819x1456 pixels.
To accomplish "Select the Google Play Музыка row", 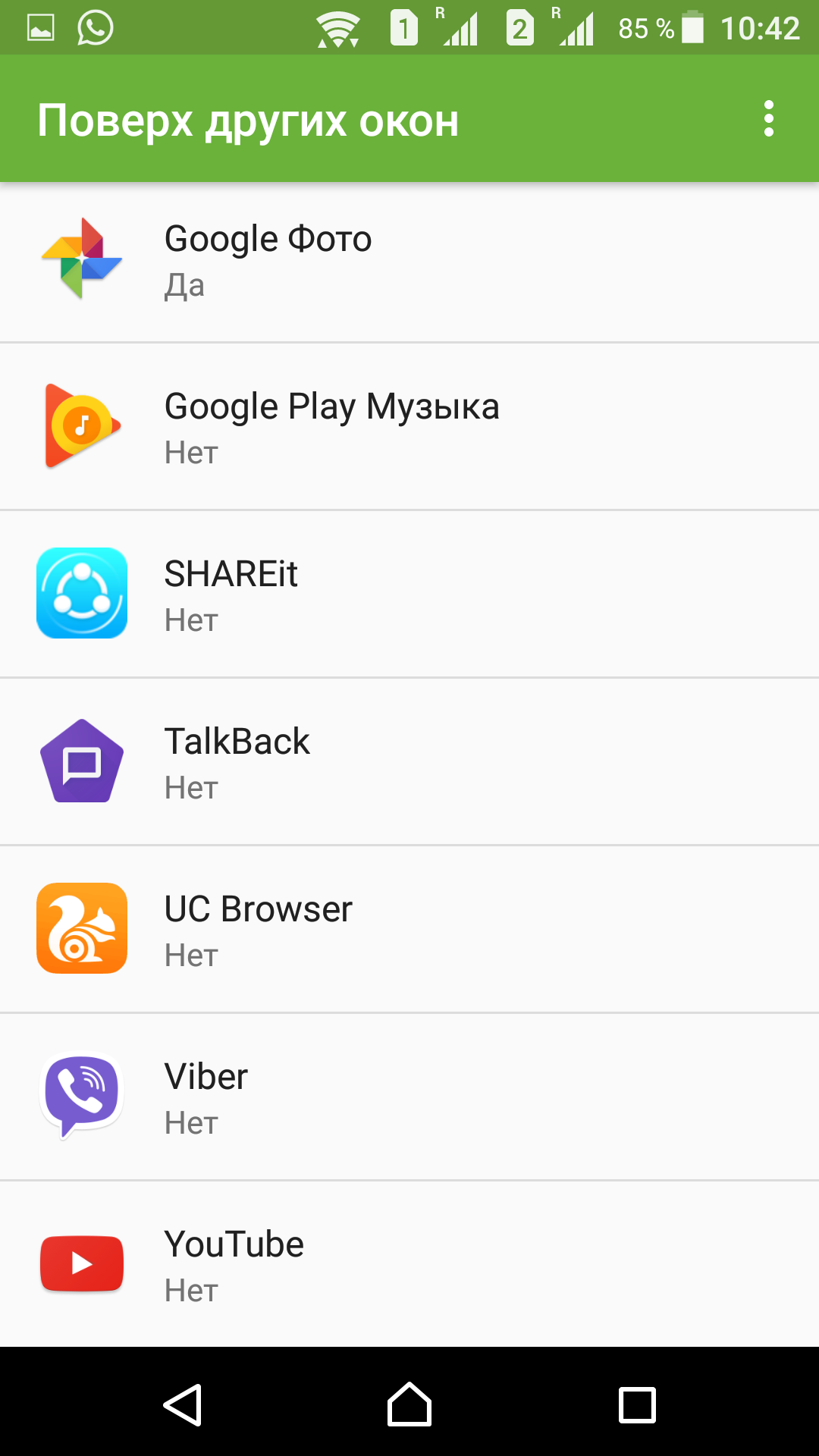I will click(409, 426).
